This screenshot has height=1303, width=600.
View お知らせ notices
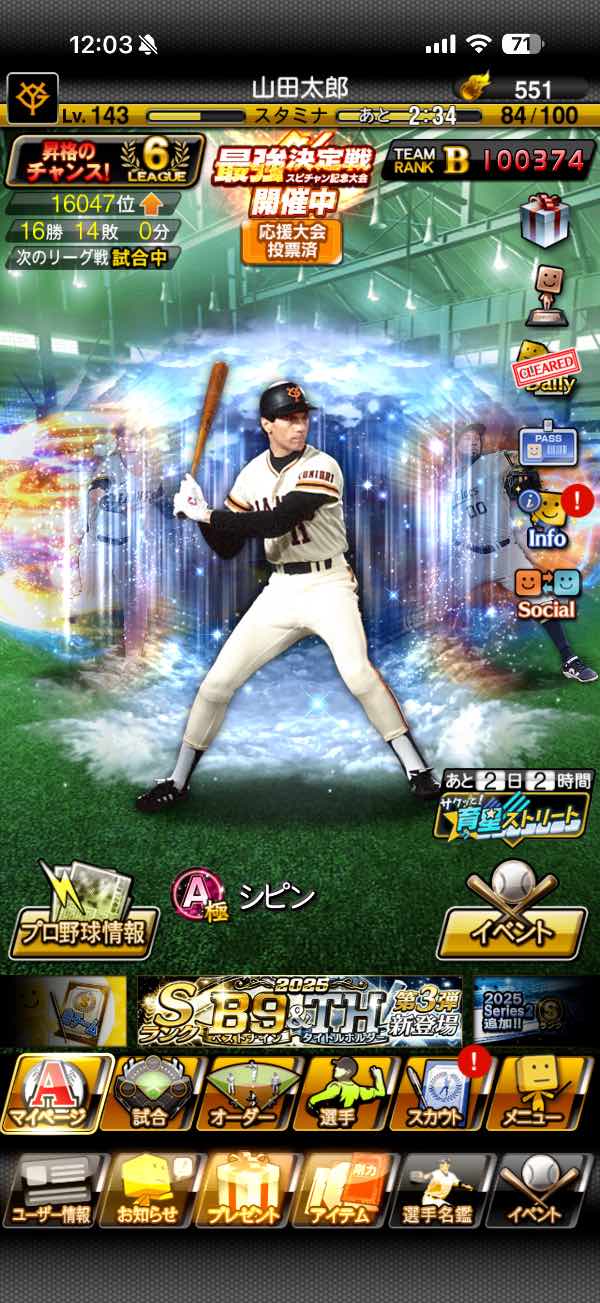pos(150,1190)
